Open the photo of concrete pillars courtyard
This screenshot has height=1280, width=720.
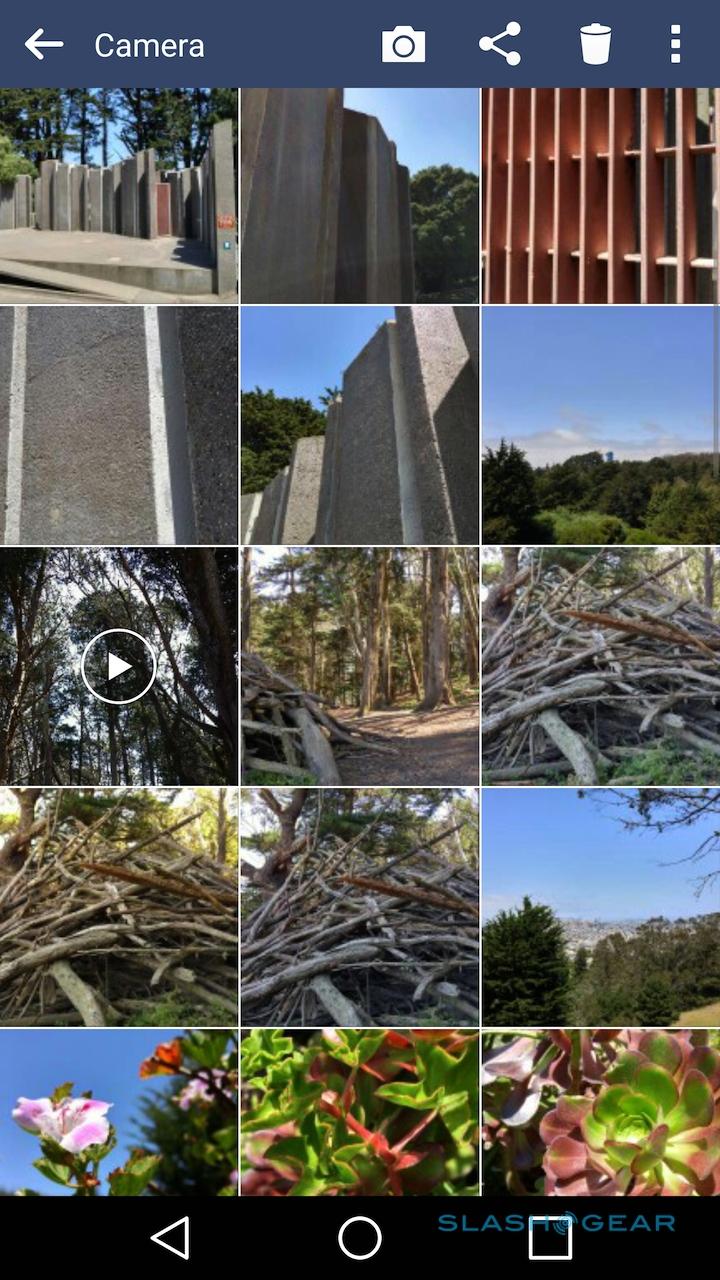pos(118,195)
